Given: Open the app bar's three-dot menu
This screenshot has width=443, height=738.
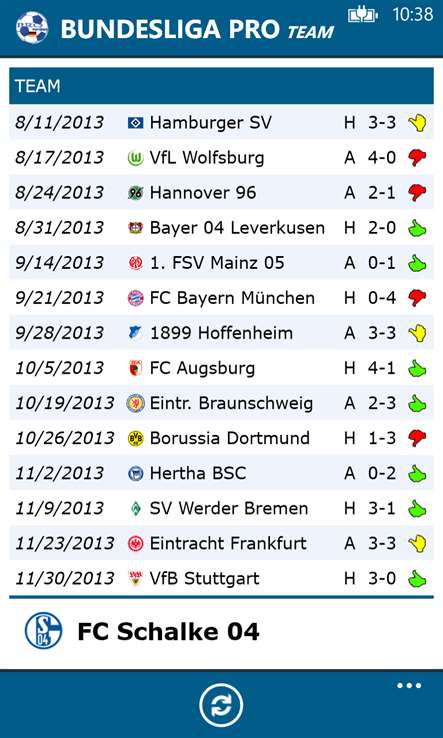Looking at the screenshot, I should (x=409, y=685).
